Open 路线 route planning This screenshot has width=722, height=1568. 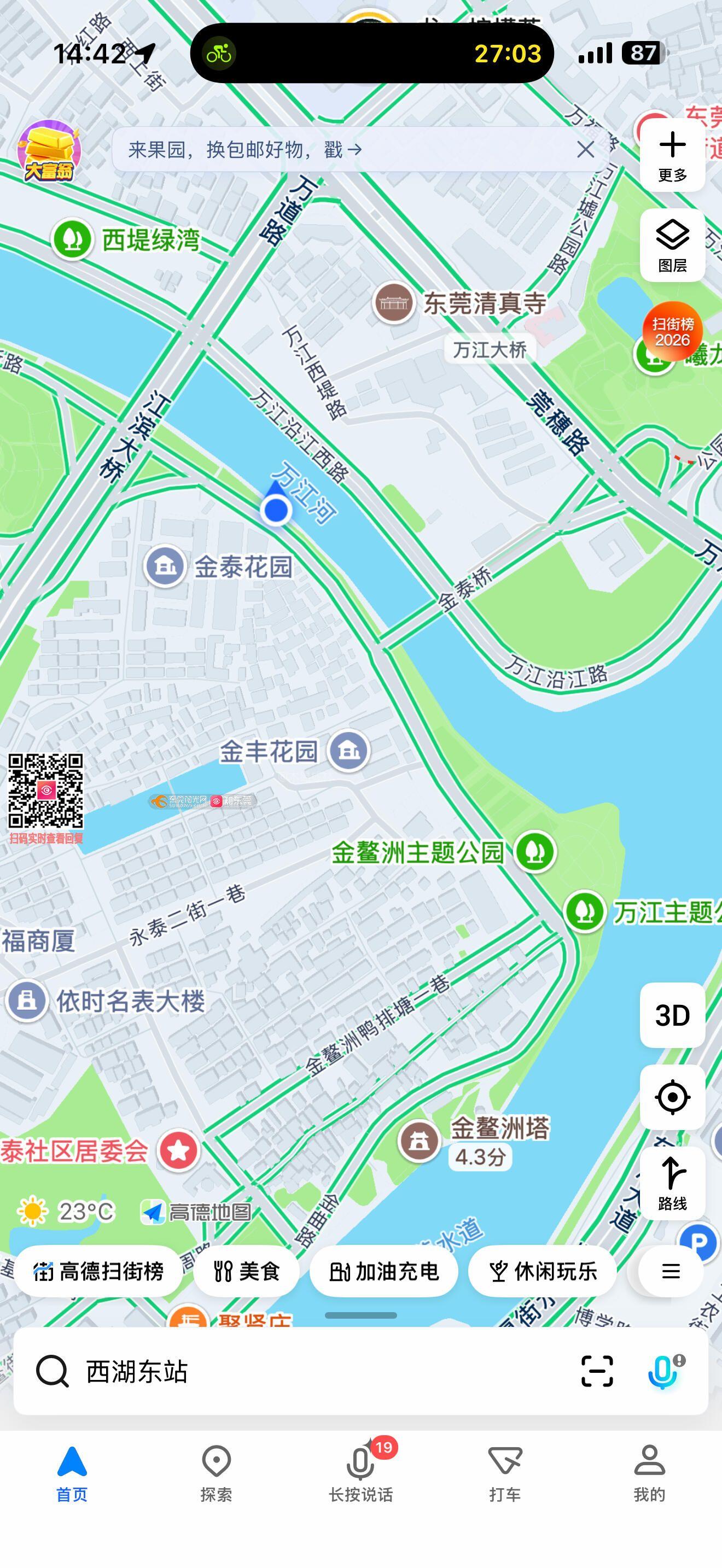[x=672, y=1183]
